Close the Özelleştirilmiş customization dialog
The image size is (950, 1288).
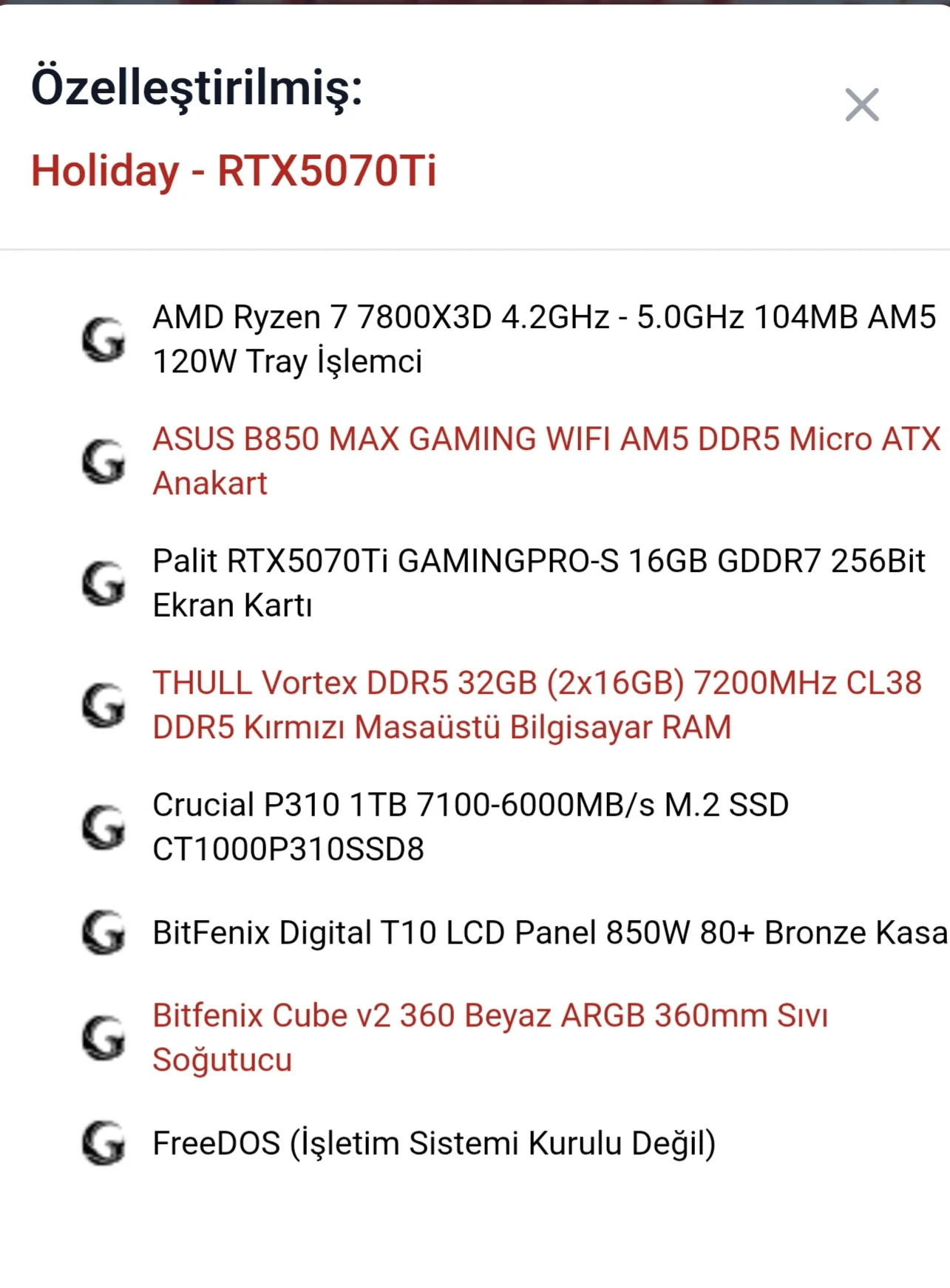(862, 105)
